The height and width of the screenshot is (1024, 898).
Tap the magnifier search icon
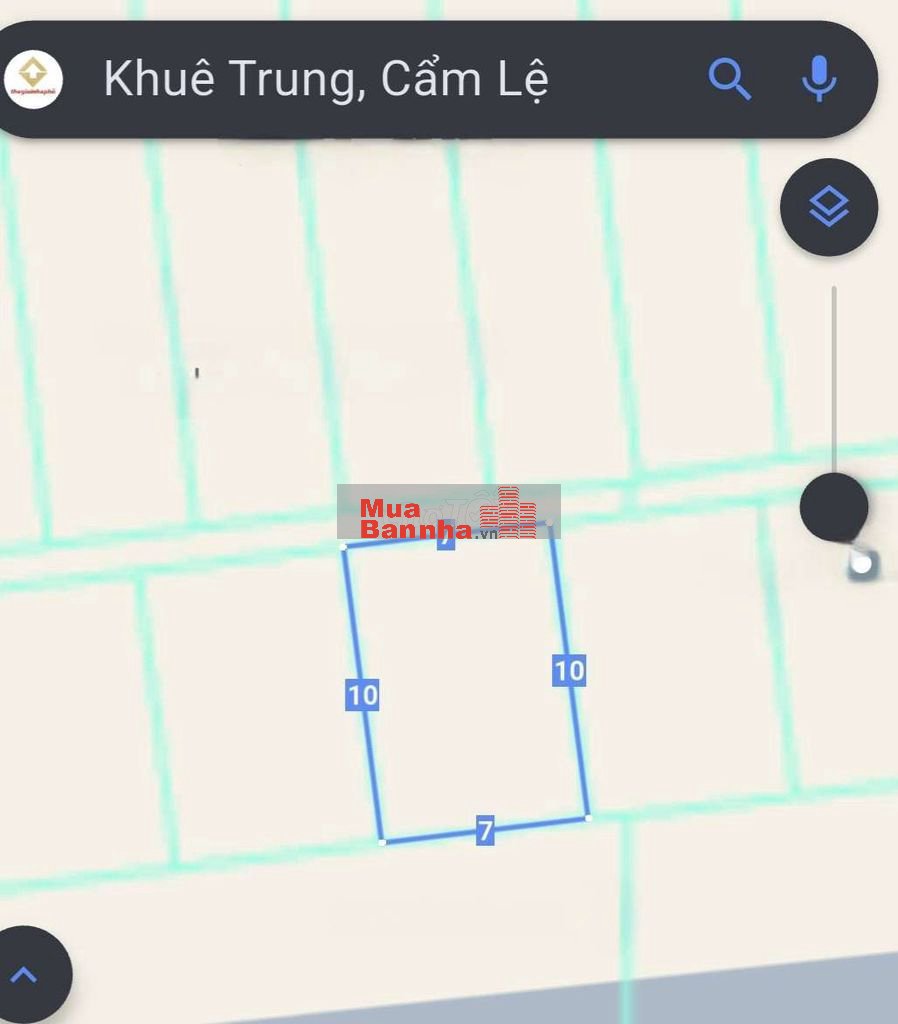[729, 79]
